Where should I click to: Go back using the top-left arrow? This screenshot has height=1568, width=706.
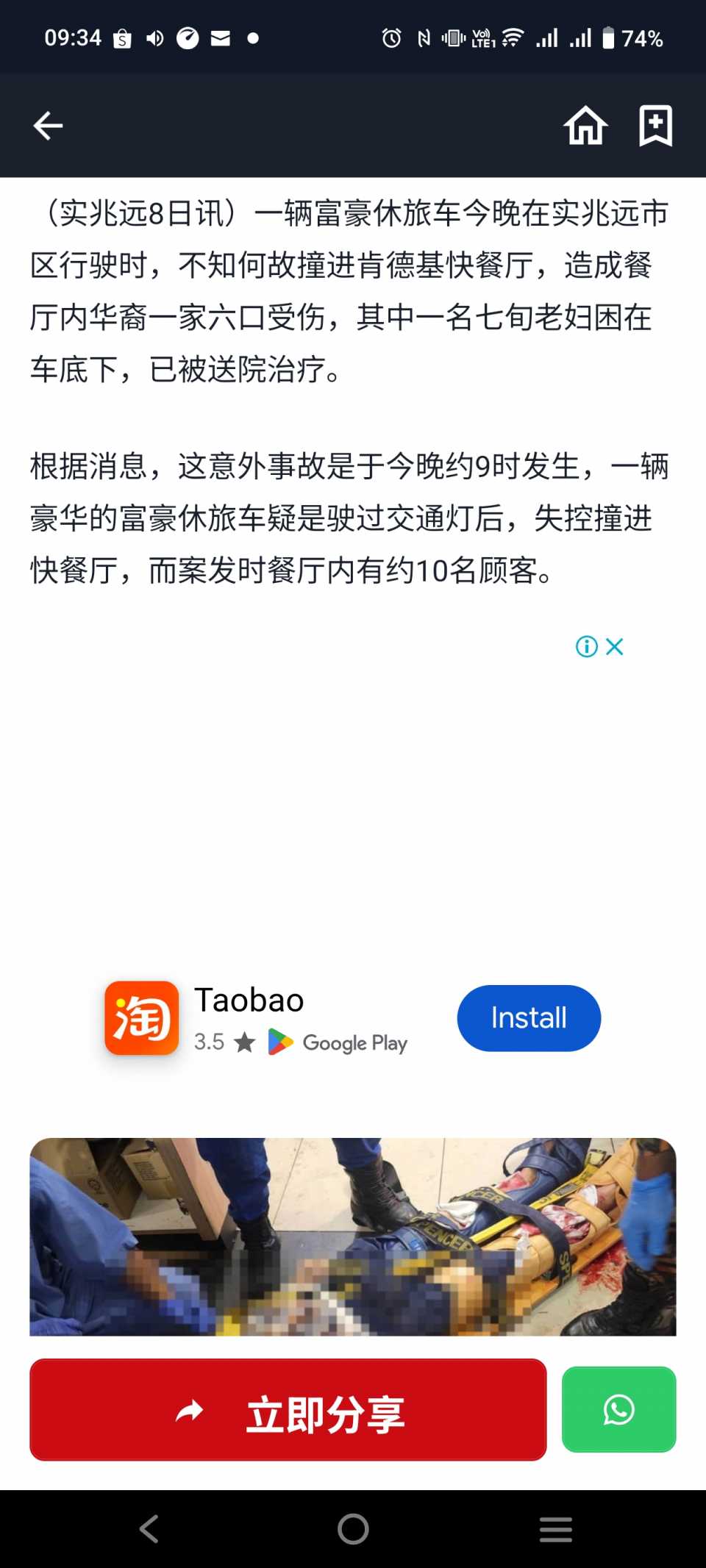click(x=49, y=126)
